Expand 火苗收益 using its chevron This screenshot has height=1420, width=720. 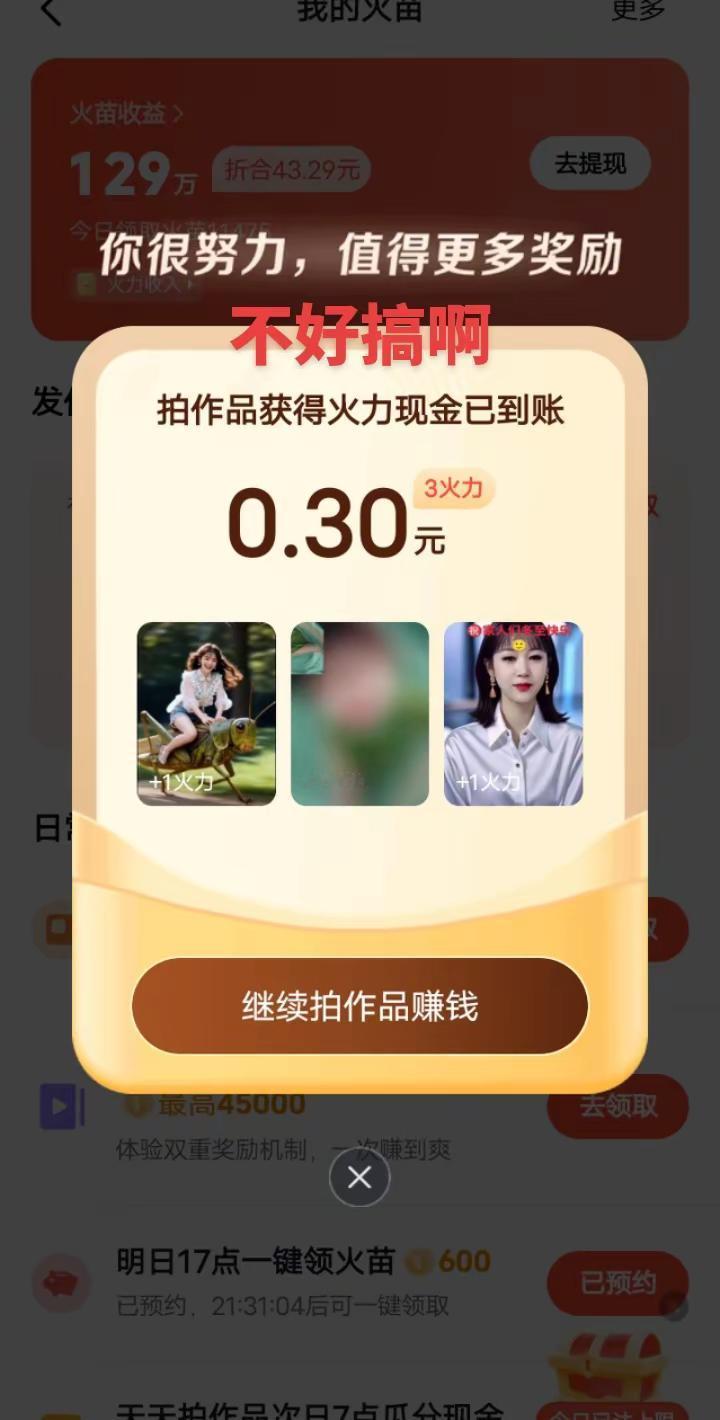click(x=178, y=114)
